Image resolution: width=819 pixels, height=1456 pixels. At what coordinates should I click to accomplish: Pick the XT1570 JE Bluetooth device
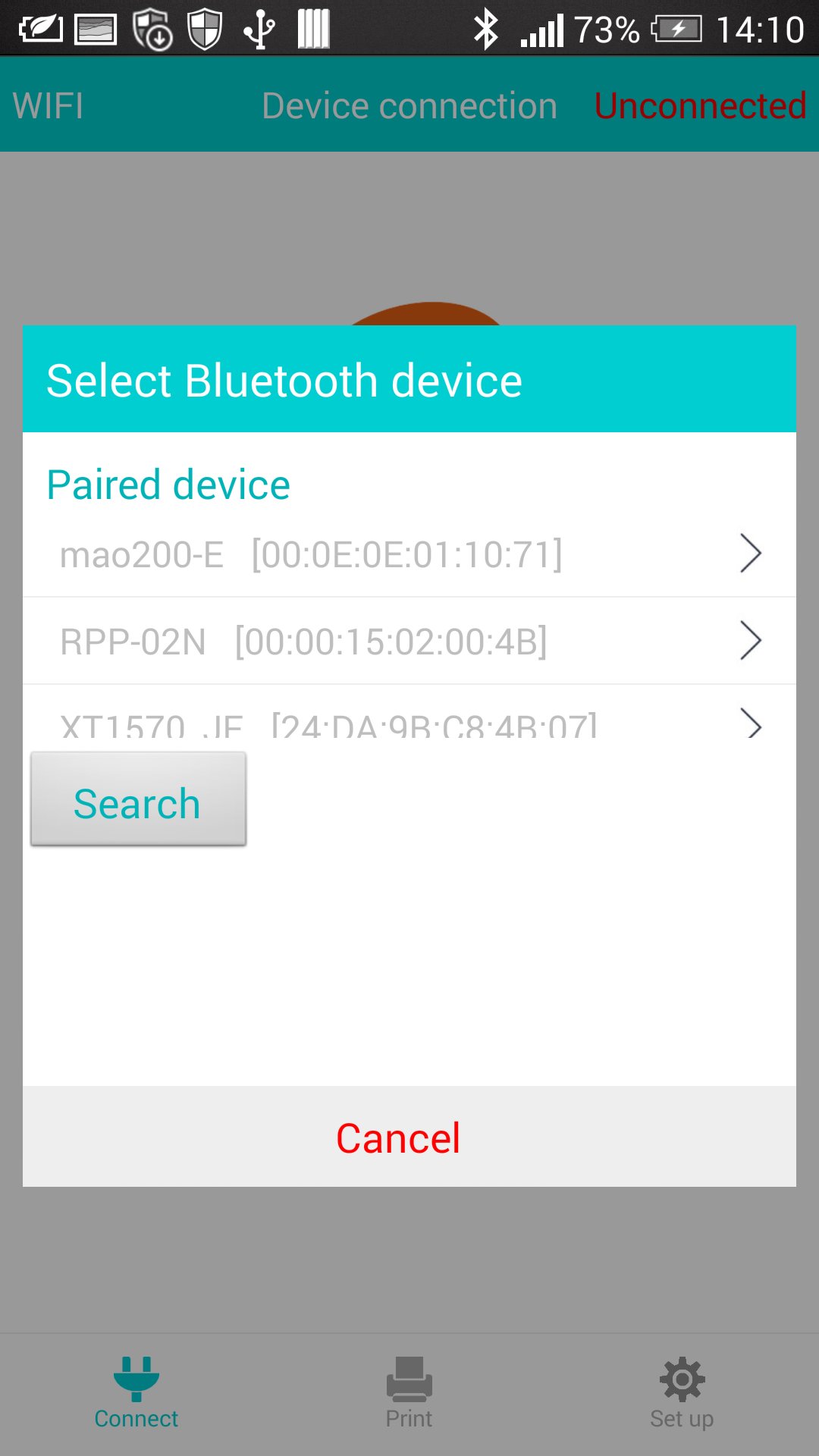[x=409, y=722]
